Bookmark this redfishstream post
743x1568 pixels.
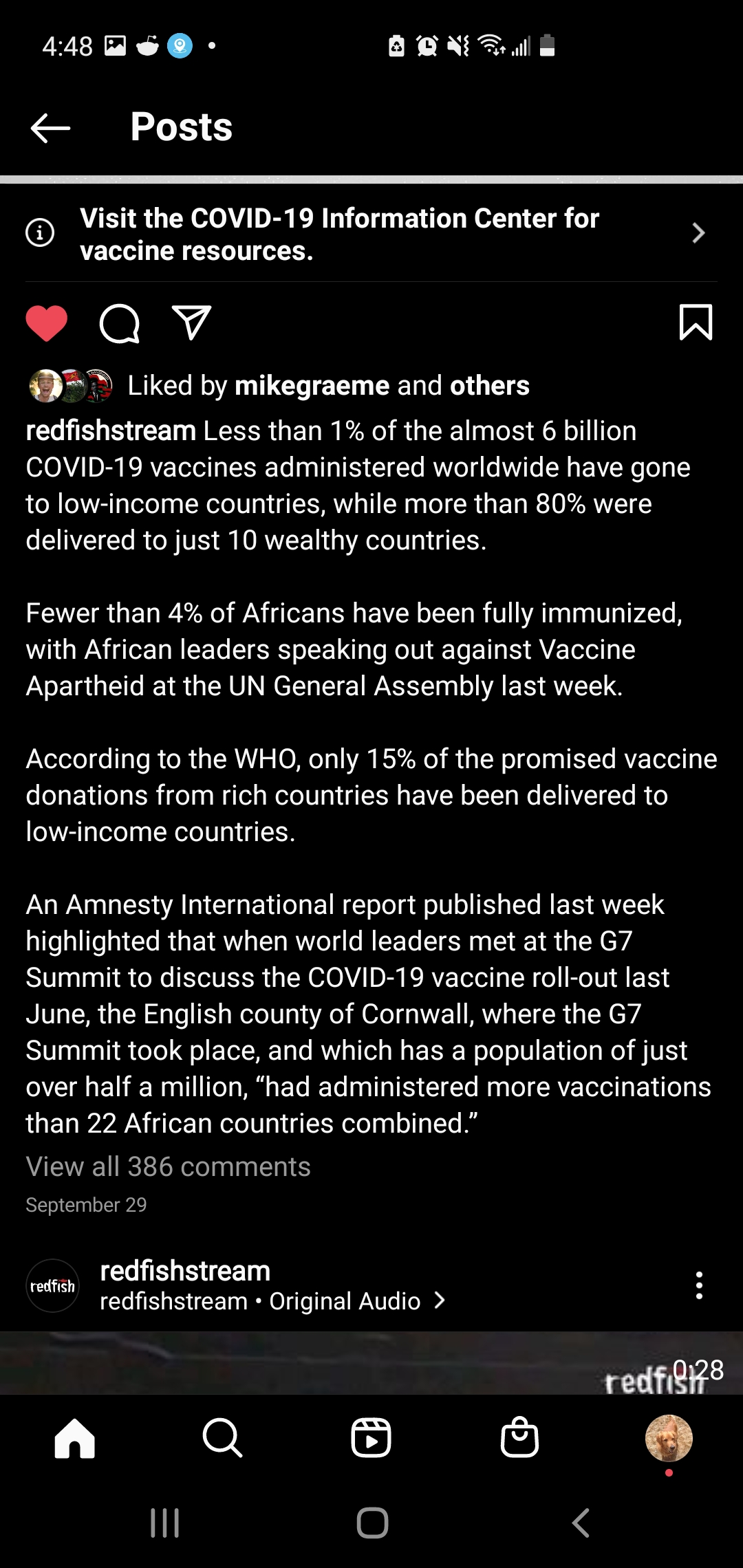pos(696,322)
